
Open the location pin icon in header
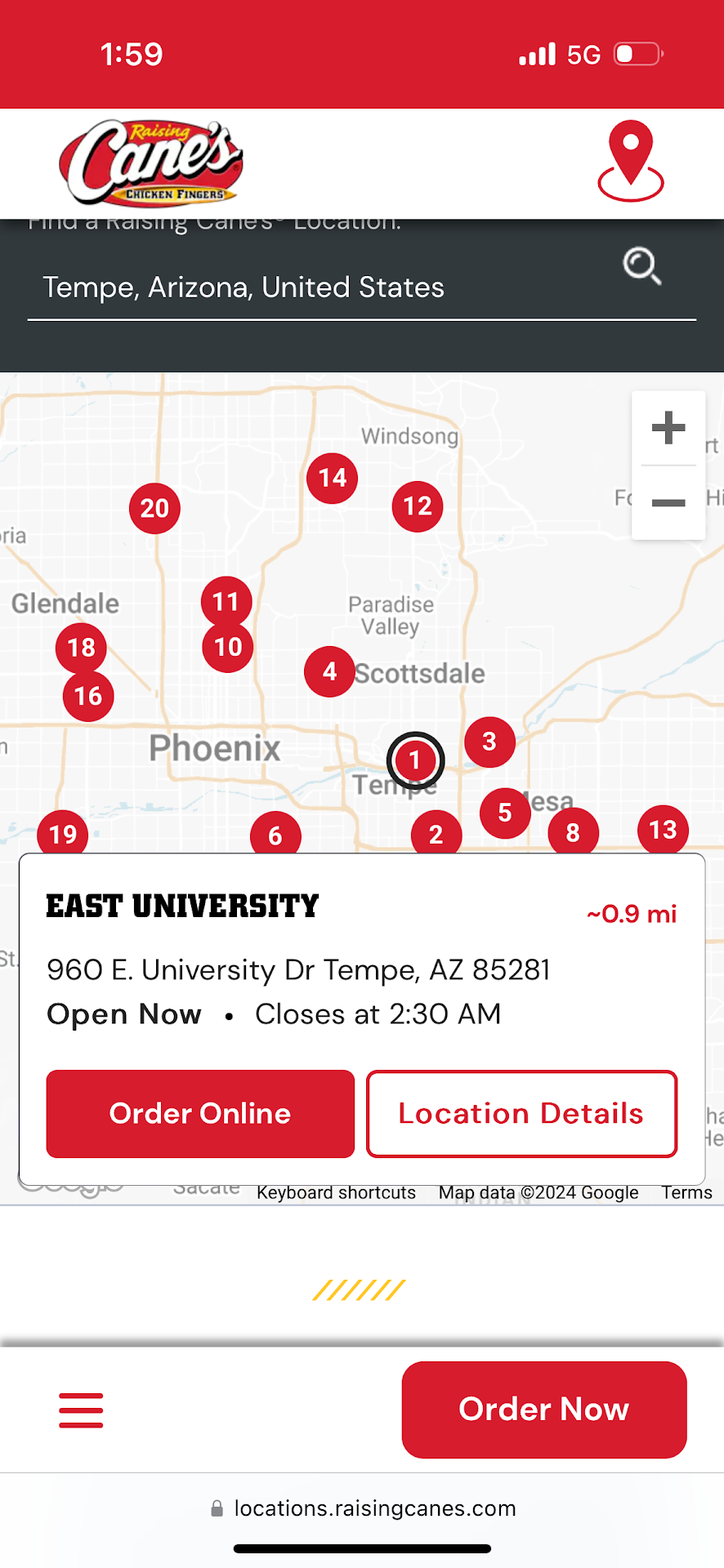[x=630, y=161]
